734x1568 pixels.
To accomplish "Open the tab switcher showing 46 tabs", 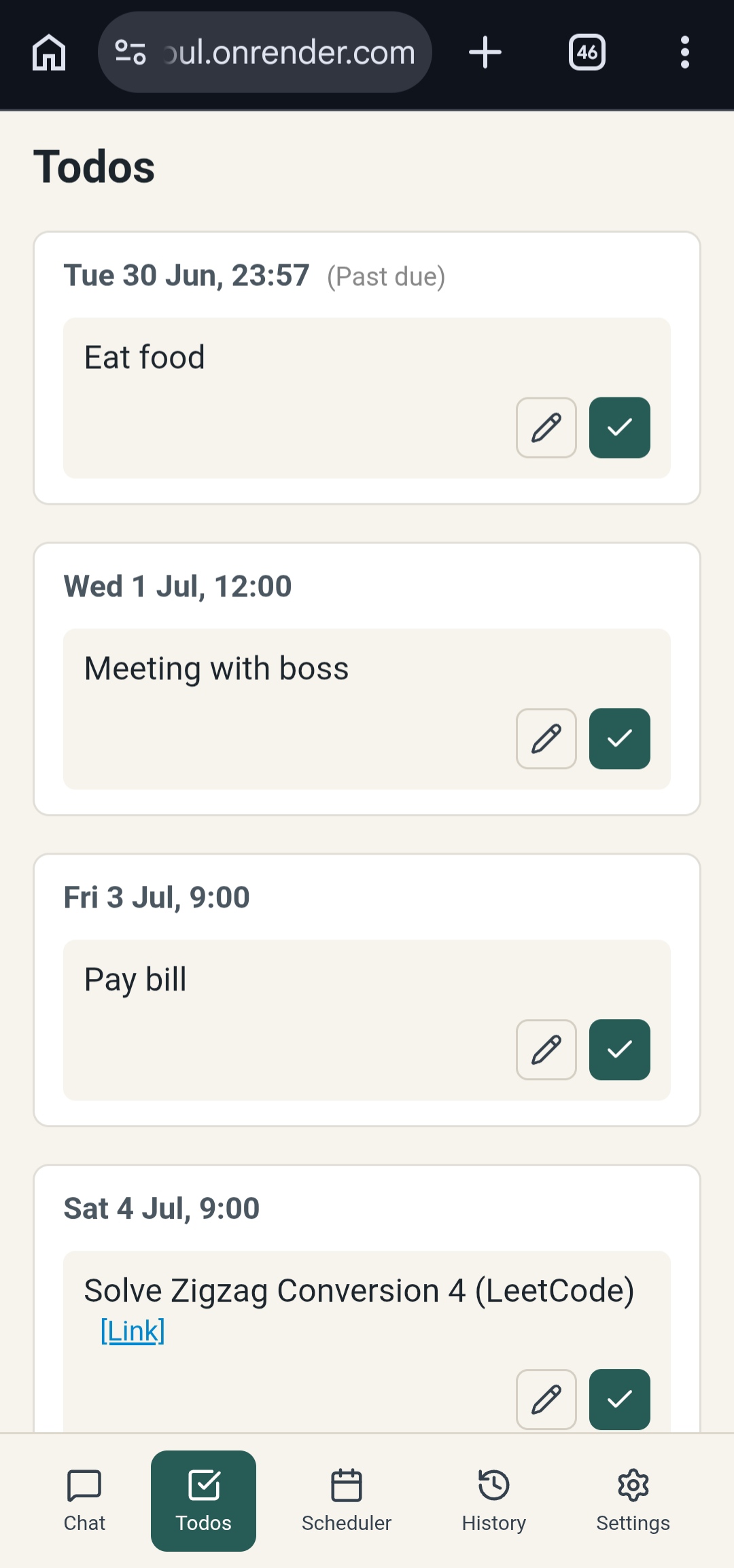I will (x=587, y=52).
